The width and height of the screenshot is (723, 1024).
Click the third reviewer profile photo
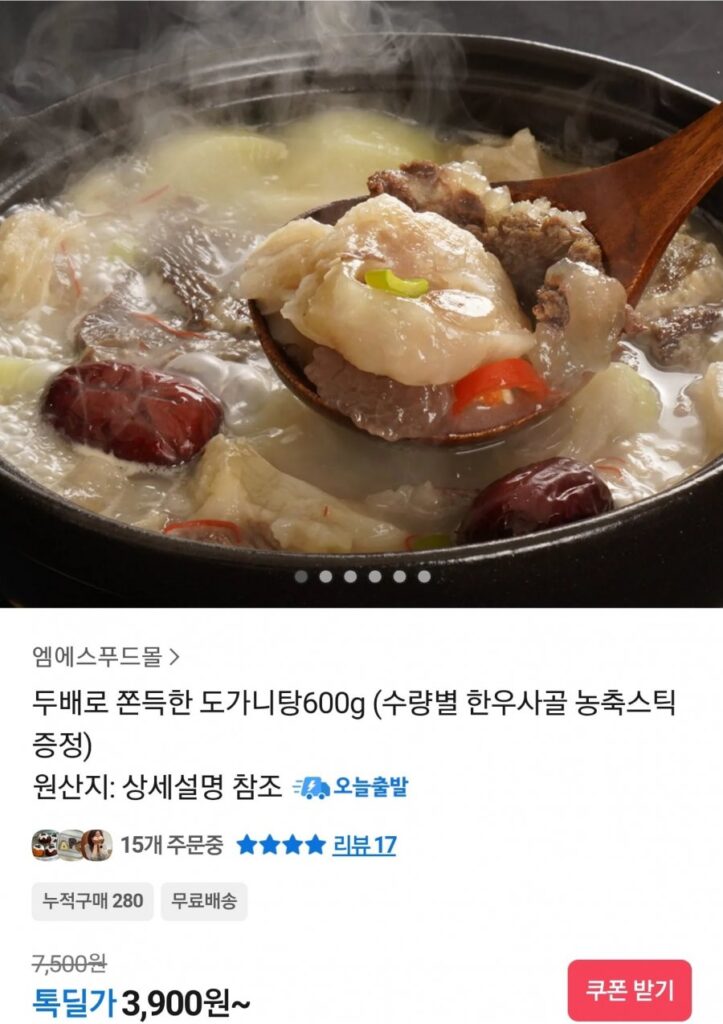[x=94, y=846]
